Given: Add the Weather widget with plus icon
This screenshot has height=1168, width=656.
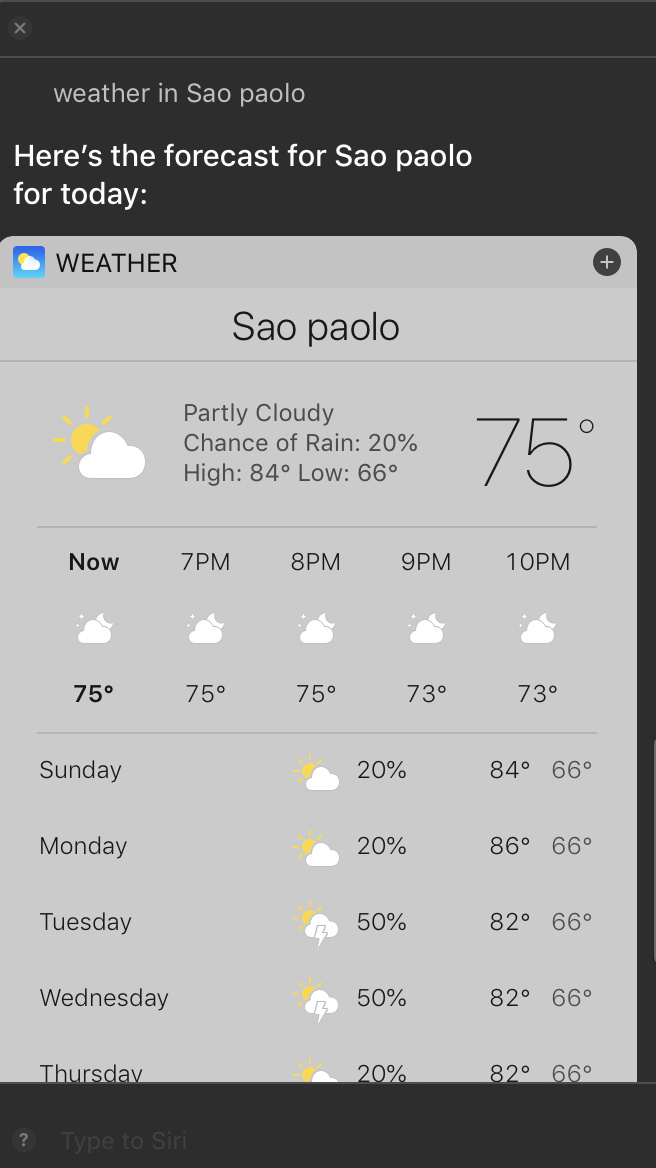Looking at the screenshot, I should tap(607, 262).
